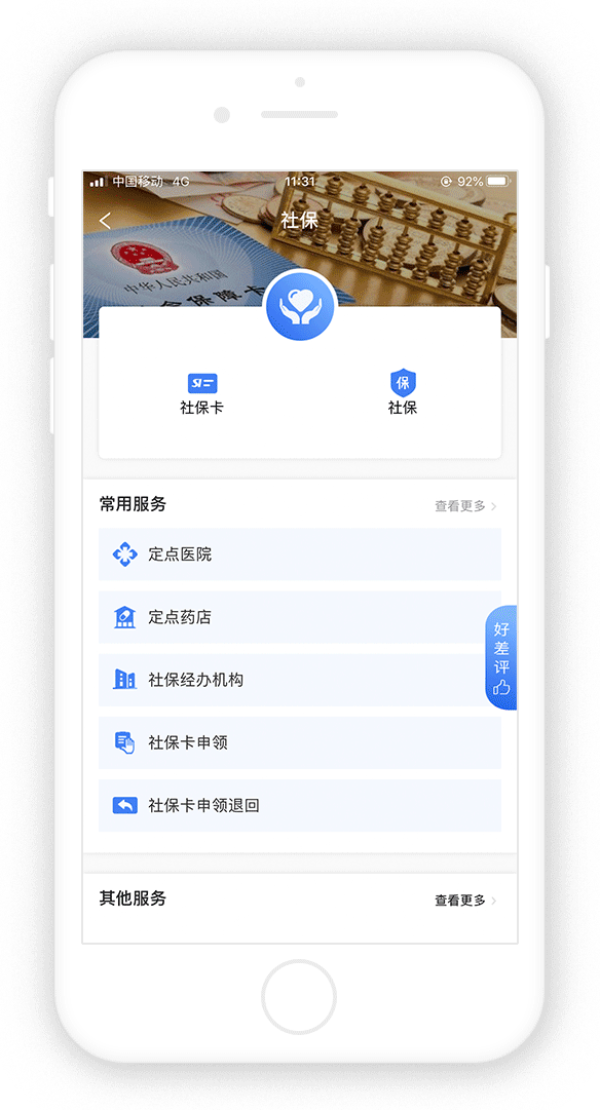Open 定点医院 listing

[x=299, y=554]
